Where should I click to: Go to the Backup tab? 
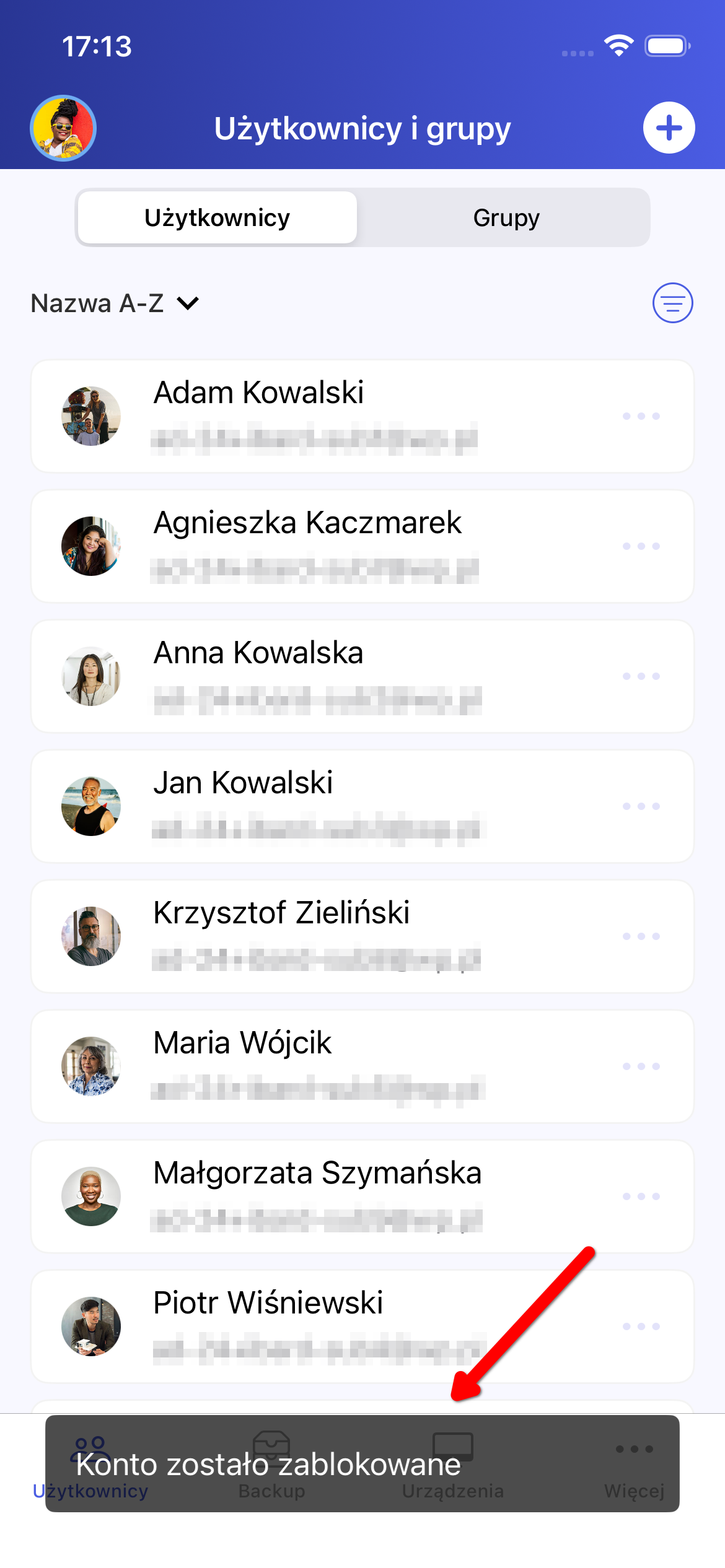click(x=271, y=1465)
